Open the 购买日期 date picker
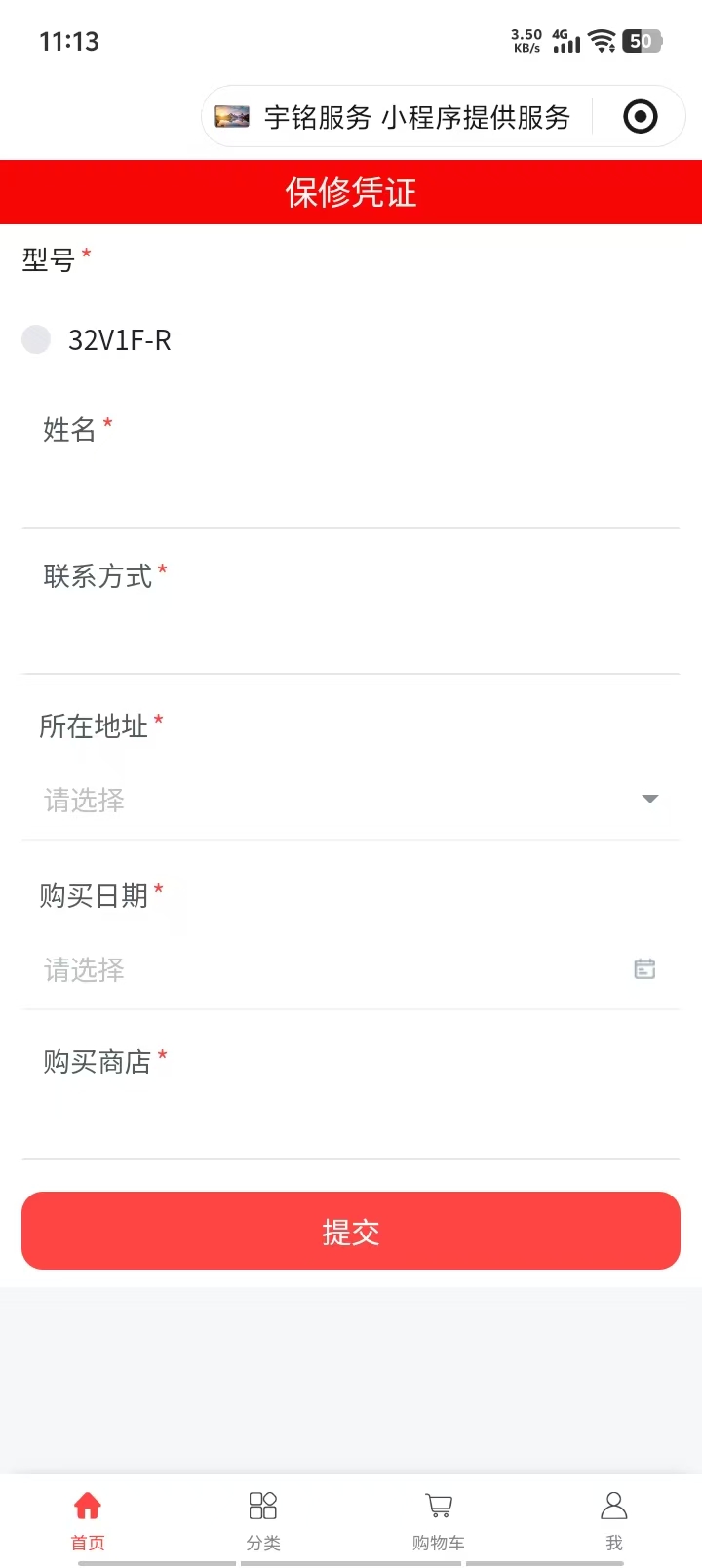Viewport: 702px width, 1568px height. 351,969
